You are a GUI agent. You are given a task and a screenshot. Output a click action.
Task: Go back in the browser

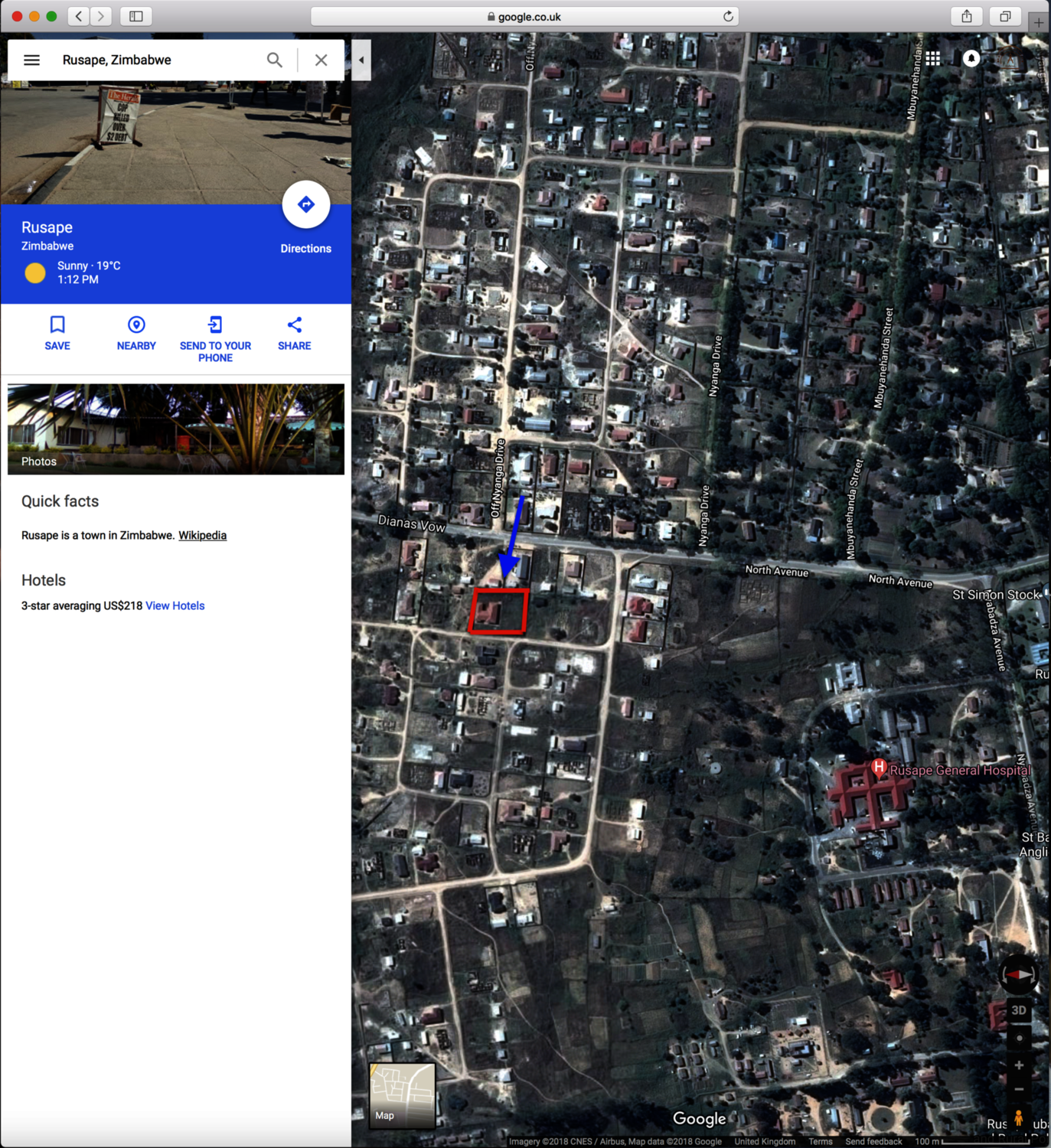point(79,16)
